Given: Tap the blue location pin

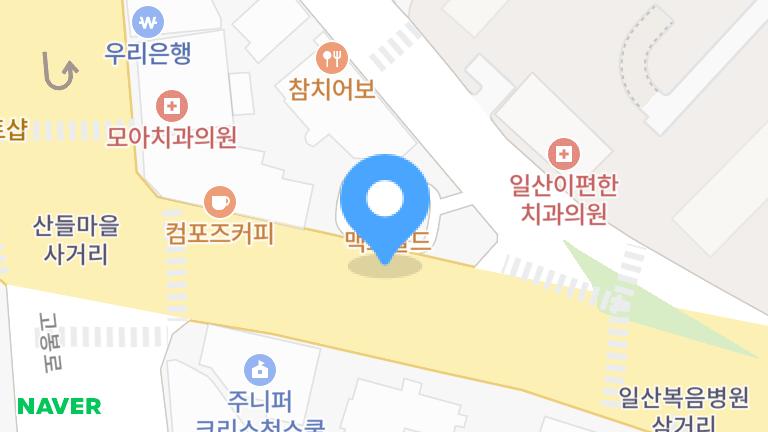Looking at the screenshot, I should (385, 201).
